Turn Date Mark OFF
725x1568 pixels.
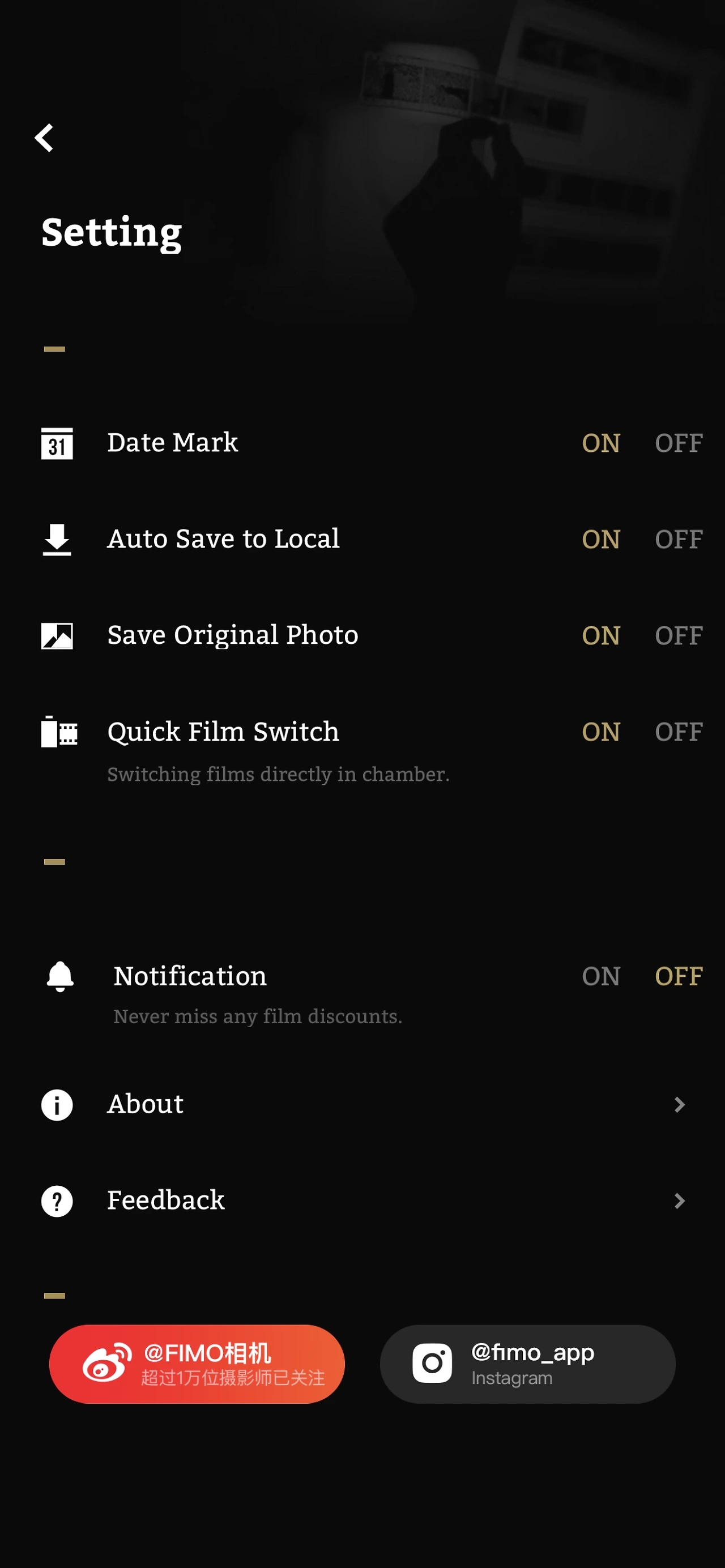click(678, 443)
